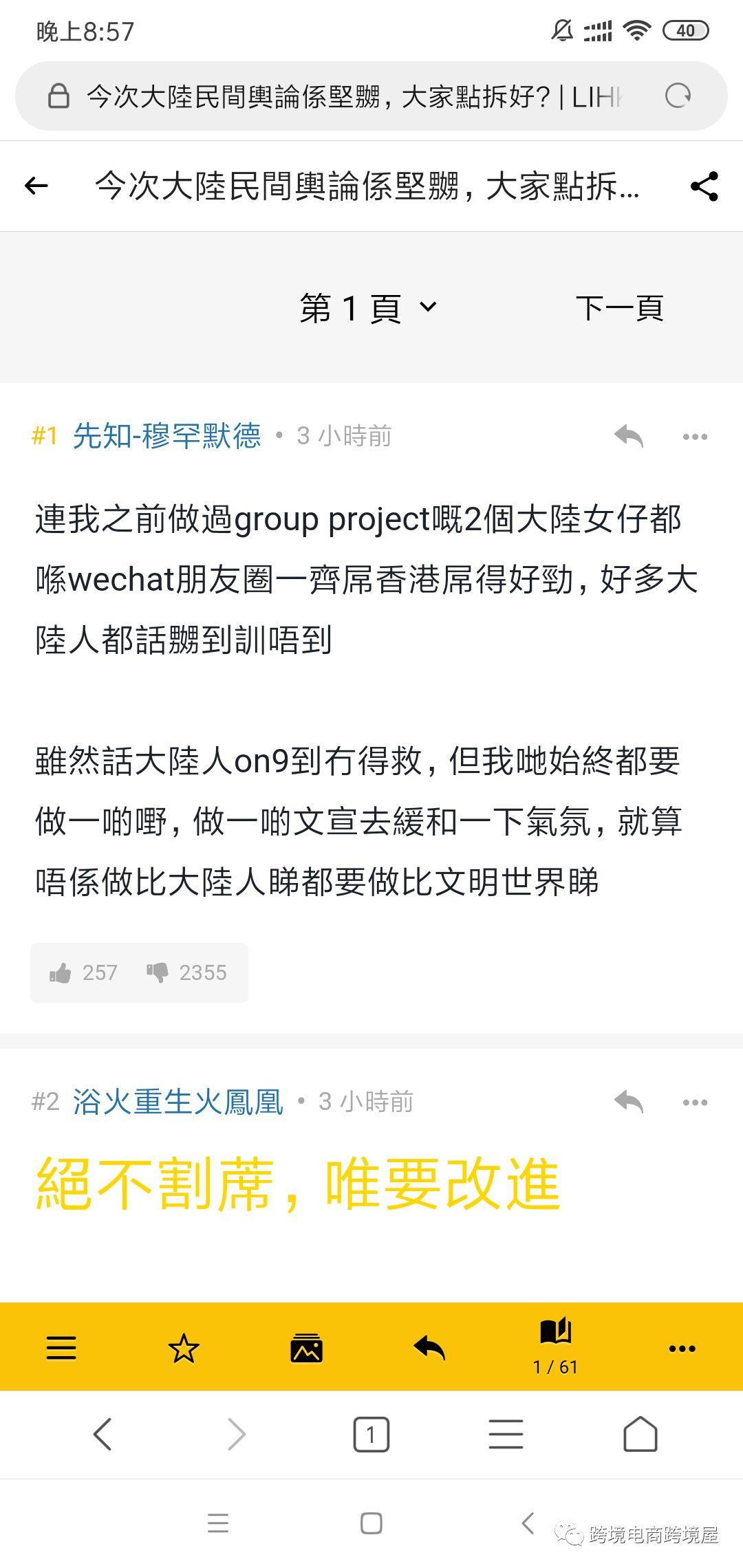Open browser tabs switcher showing 1
The image size is (743, 1568).
click(371, 1435)
